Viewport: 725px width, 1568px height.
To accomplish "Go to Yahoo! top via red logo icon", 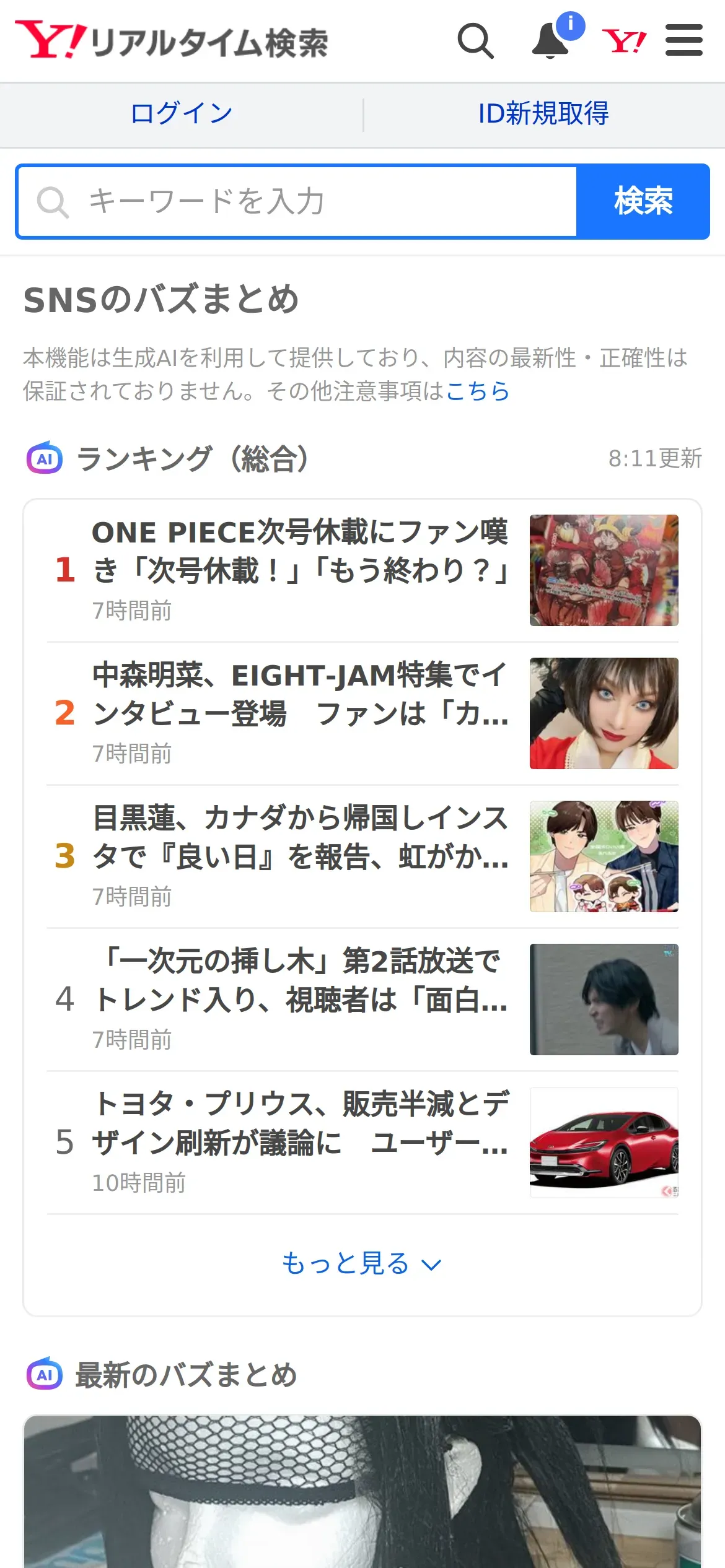I will (624, 41).
